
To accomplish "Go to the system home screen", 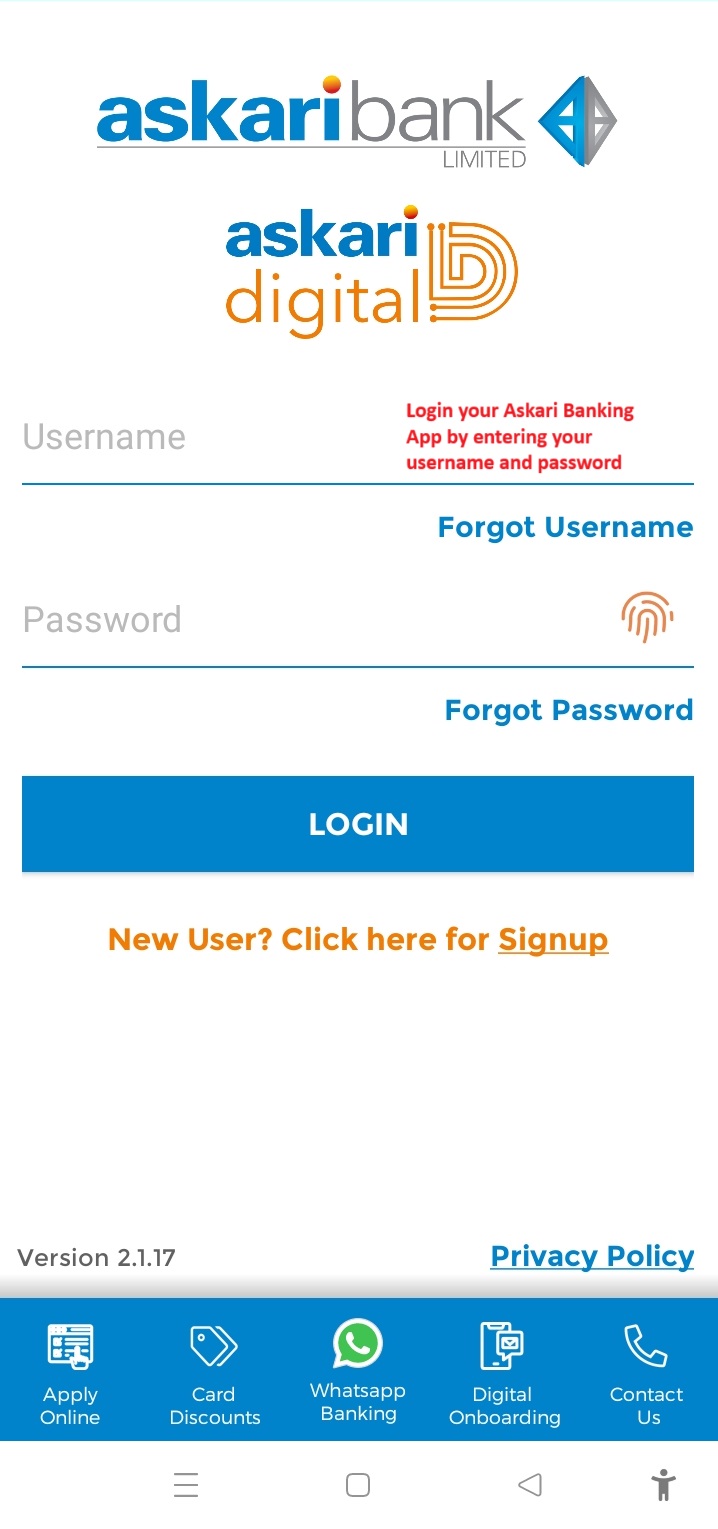I will pos(358,1485).
